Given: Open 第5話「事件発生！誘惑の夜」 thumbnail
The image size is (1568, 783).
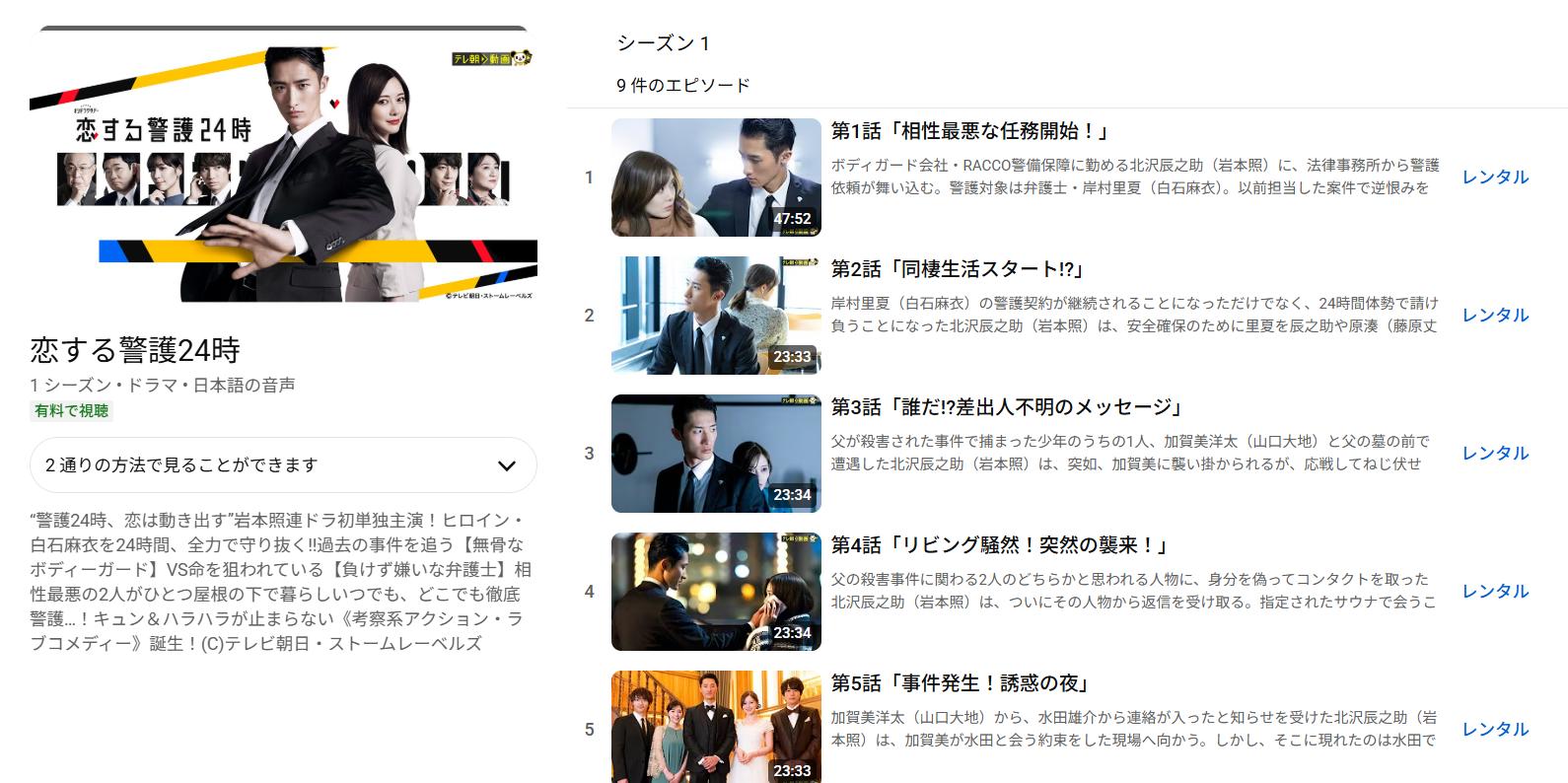Looking at the screenshot, I should pyautogui.click(x=716, y=727).
